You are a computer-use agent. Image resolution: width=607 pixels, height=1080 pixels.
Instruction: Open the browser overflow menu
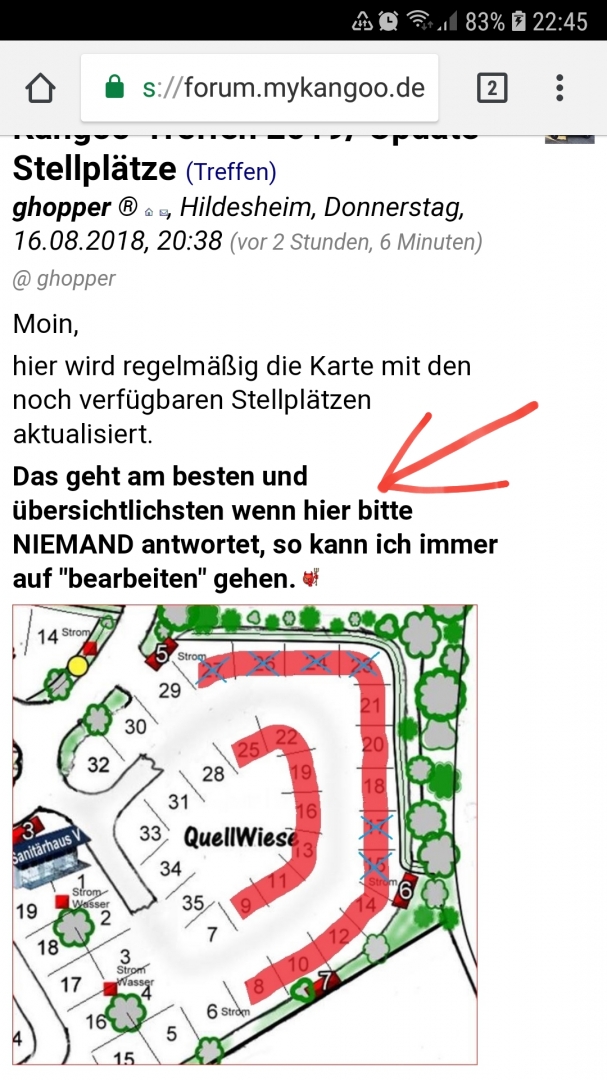[x=560, y=88]
